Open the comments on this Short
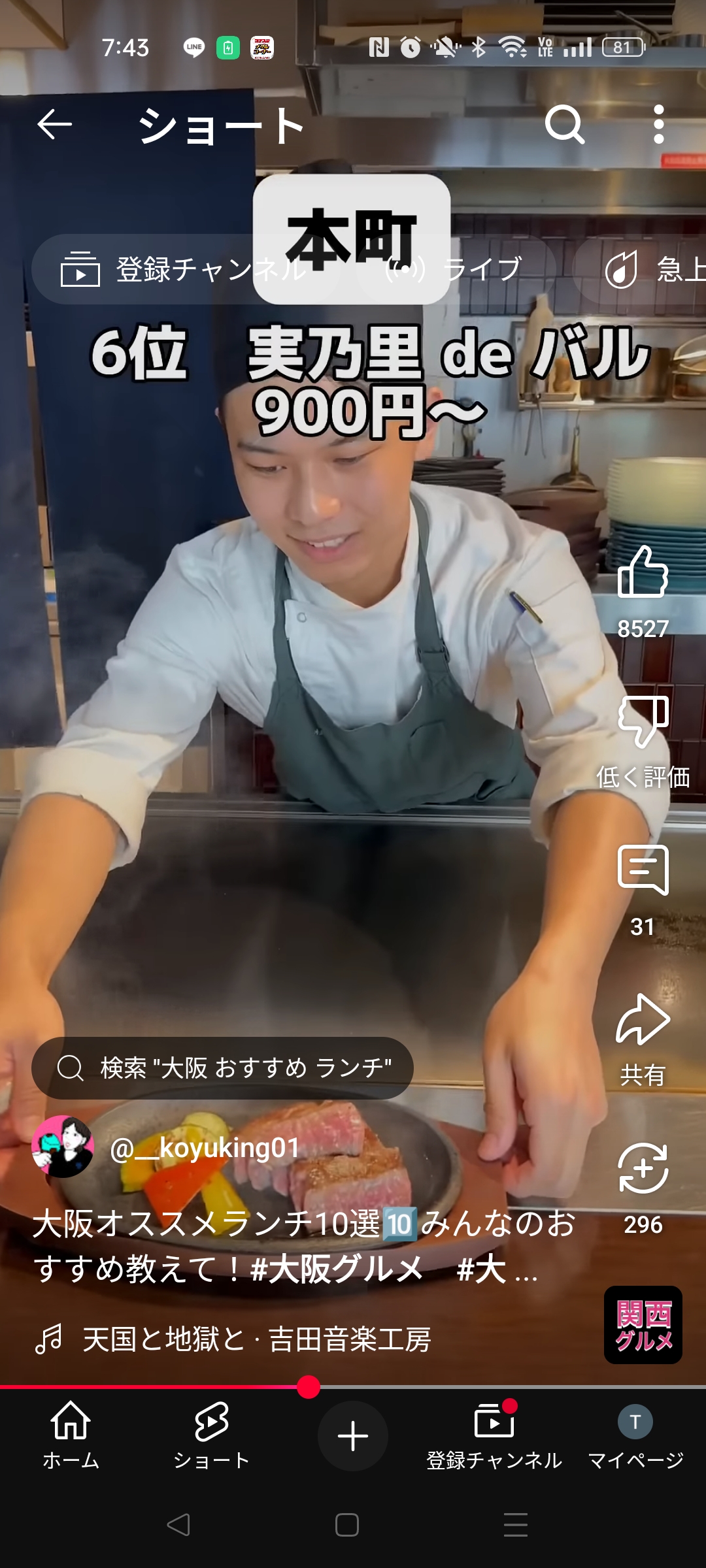Screen dimensions: 706x1568 point(643,870)
